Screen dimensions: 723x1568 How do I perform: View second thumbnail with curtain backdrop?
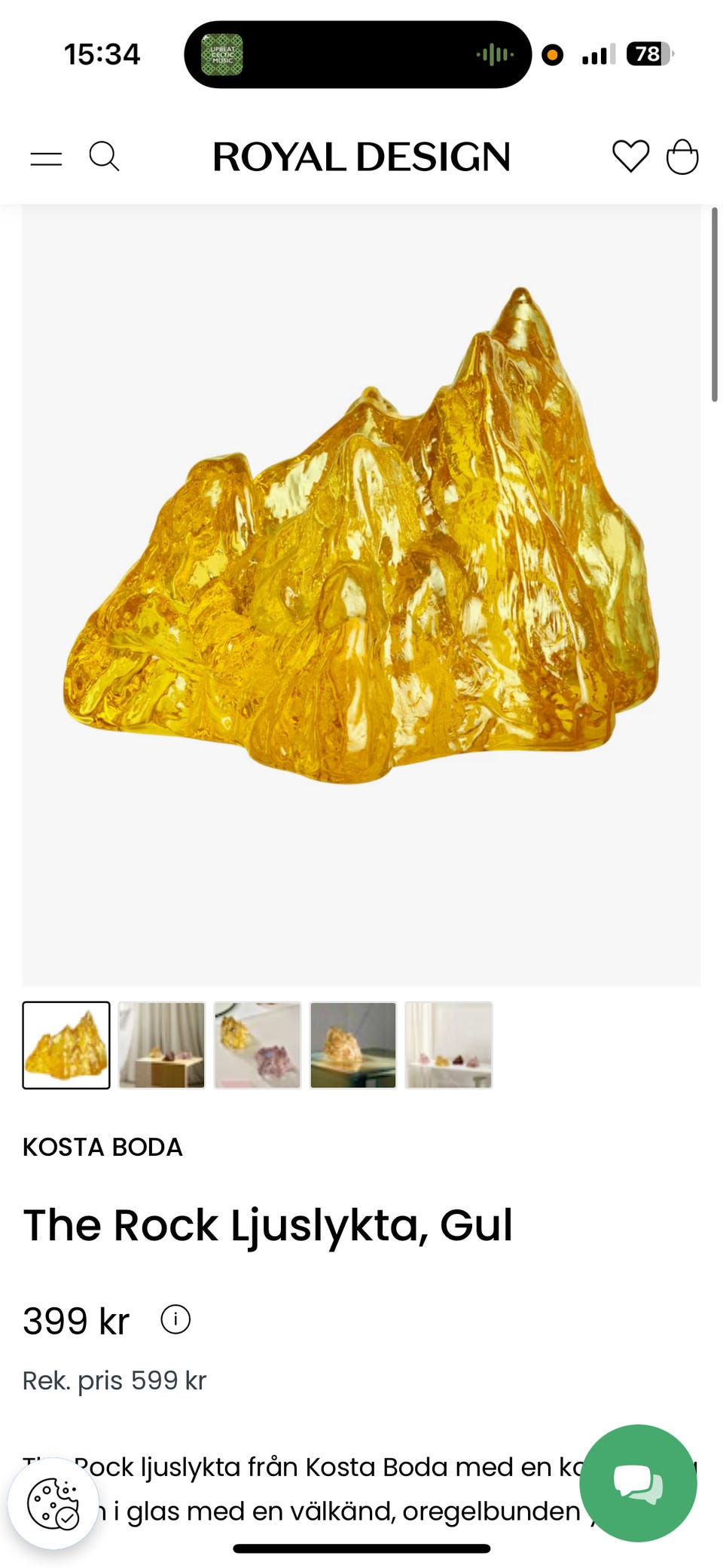click(x=162, y=1044)
